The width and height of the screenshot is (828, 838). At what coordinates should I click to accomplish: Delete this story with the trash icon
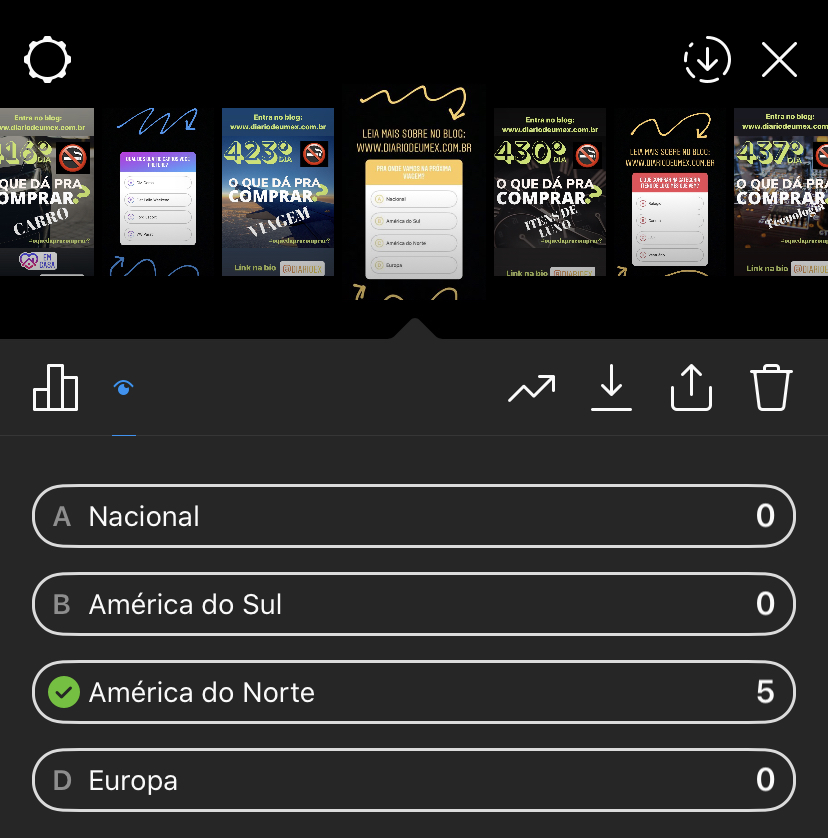[x=771, y=389]
